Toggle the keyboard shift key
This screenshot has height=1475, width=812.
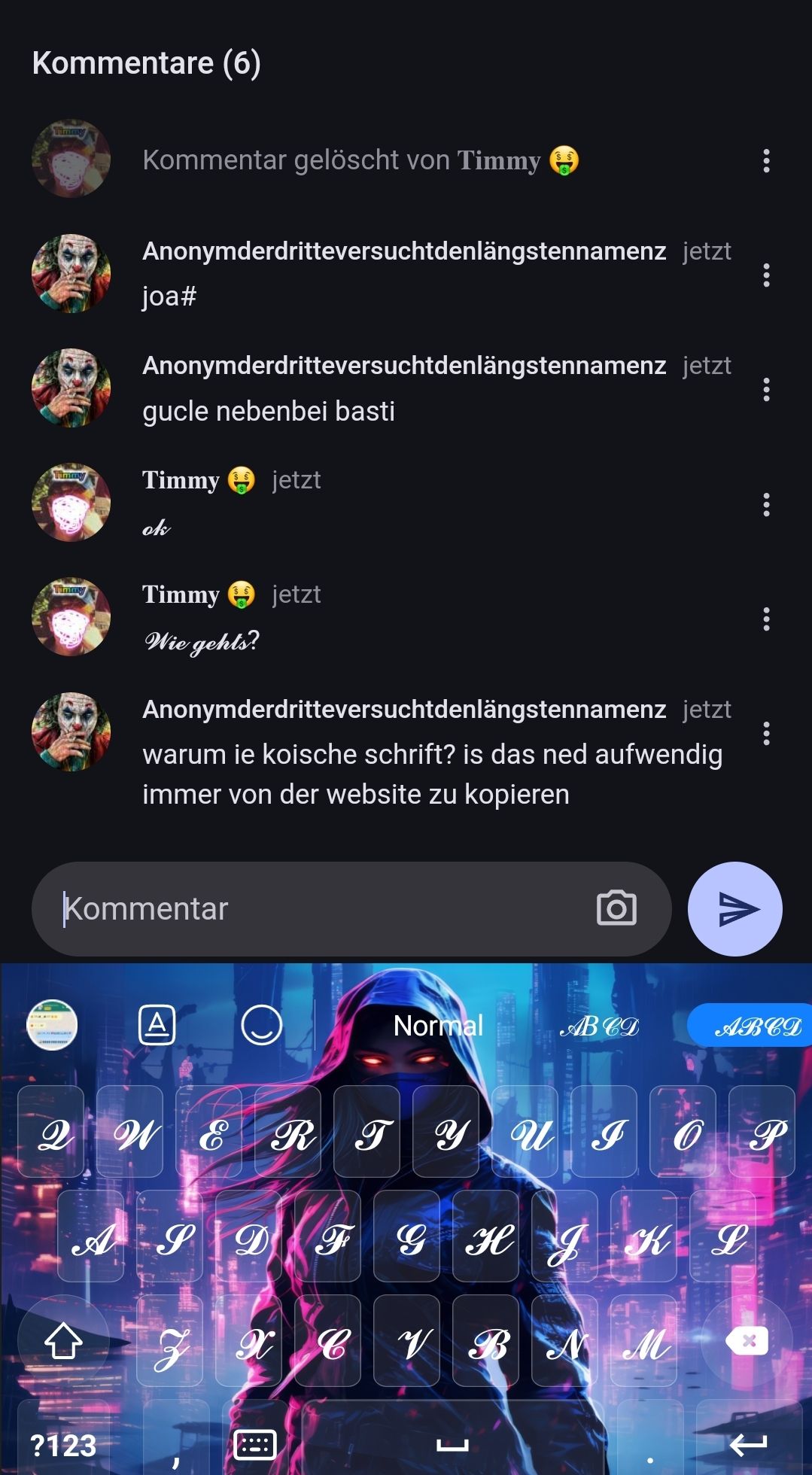tap(63, 1341)
